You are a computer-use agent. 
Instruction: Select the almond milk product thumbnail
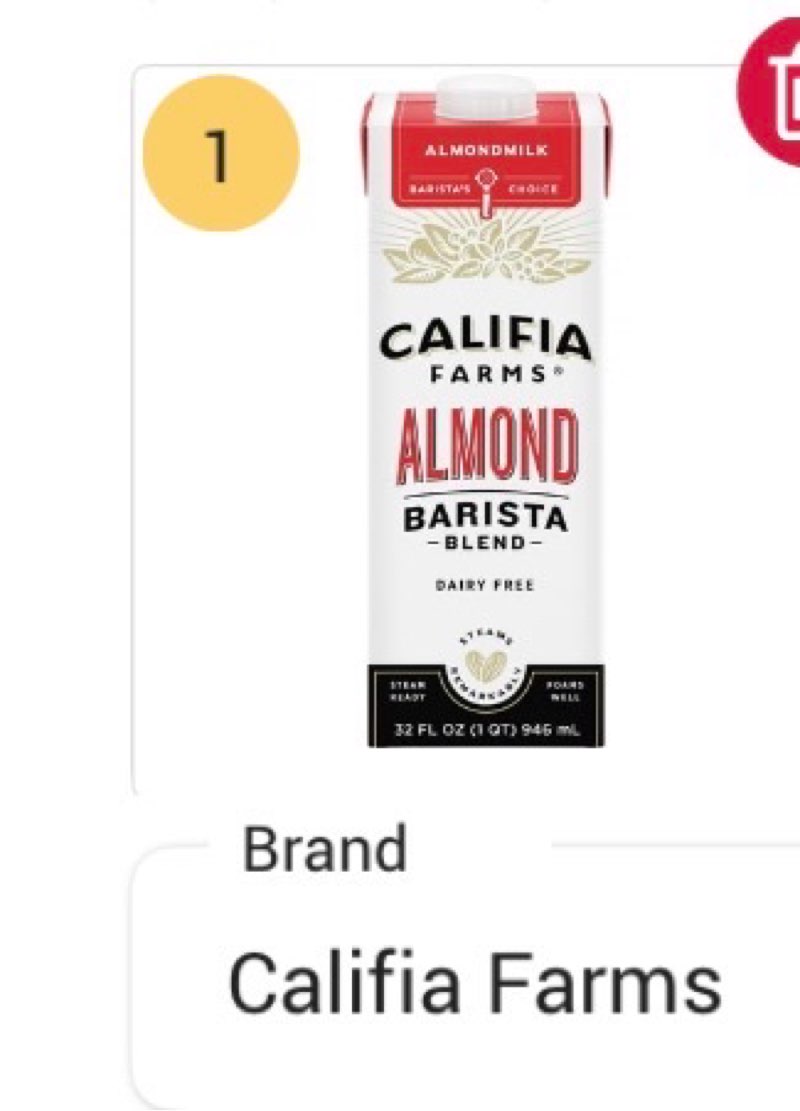(485, 420)
